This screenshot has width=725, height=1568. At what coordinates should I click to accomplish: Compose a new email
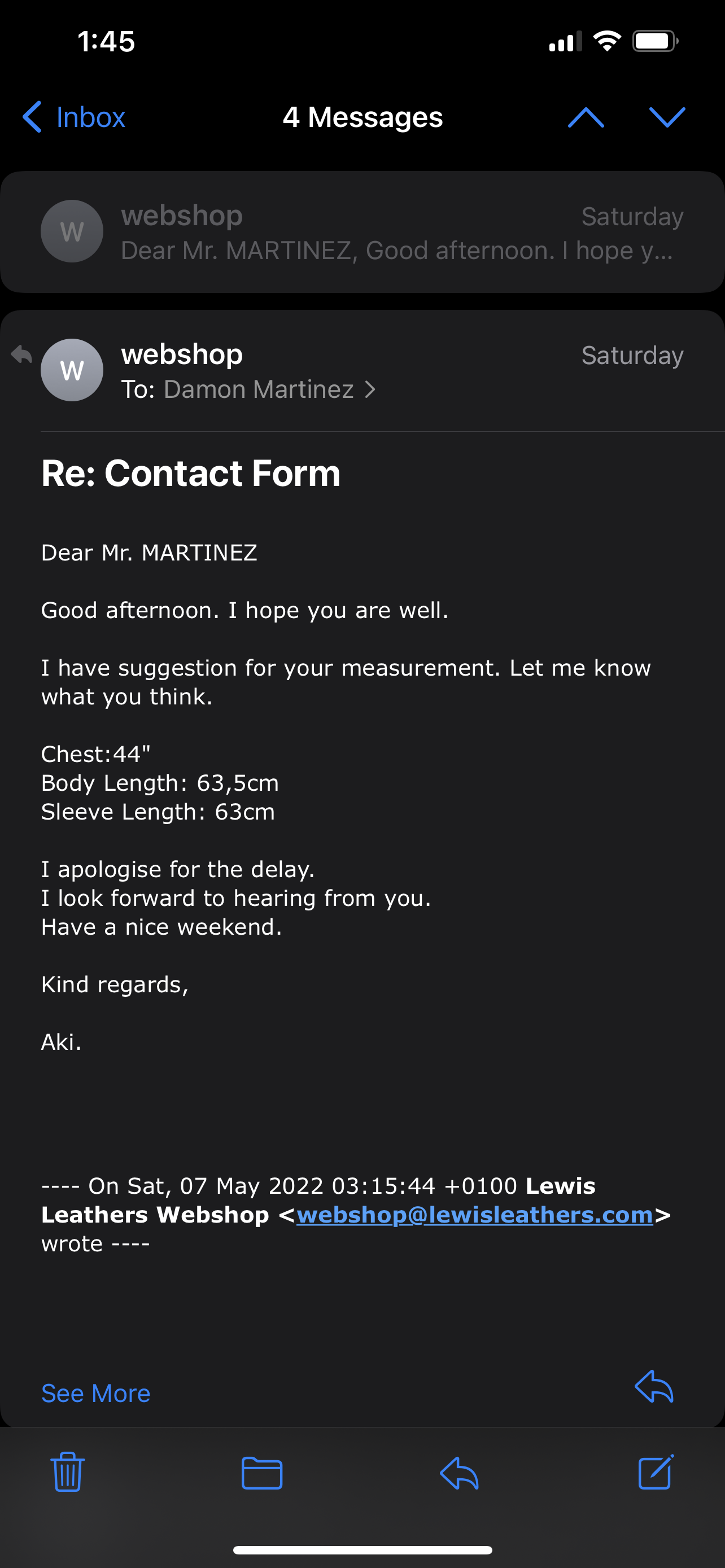coord(656,1472)
